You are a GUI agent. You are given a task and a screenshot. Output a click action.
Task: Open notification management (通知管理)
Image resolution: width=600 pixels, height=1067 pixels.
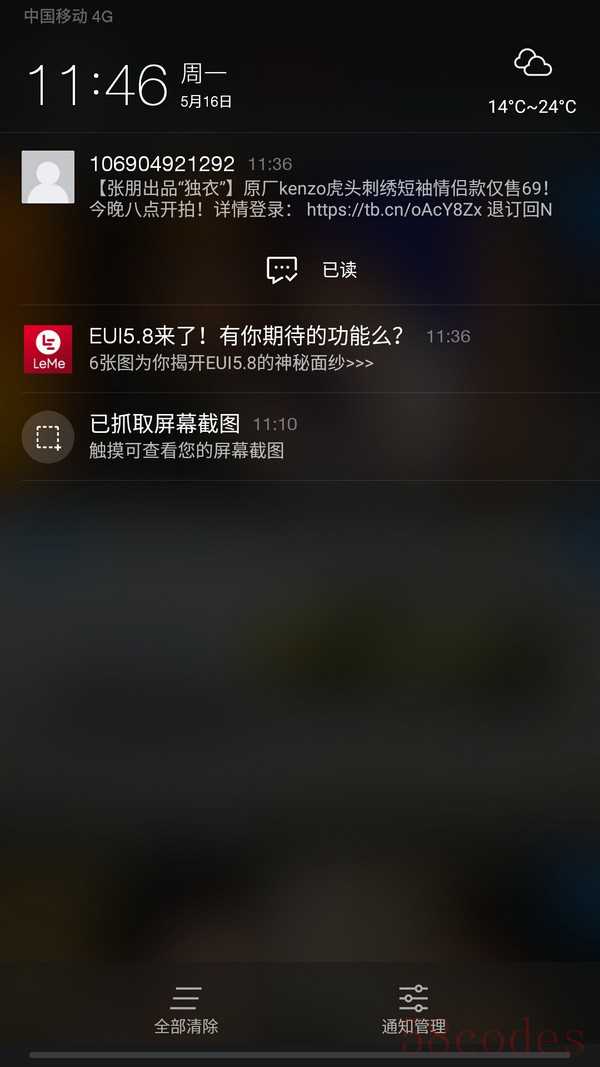tap(413, 1011)
